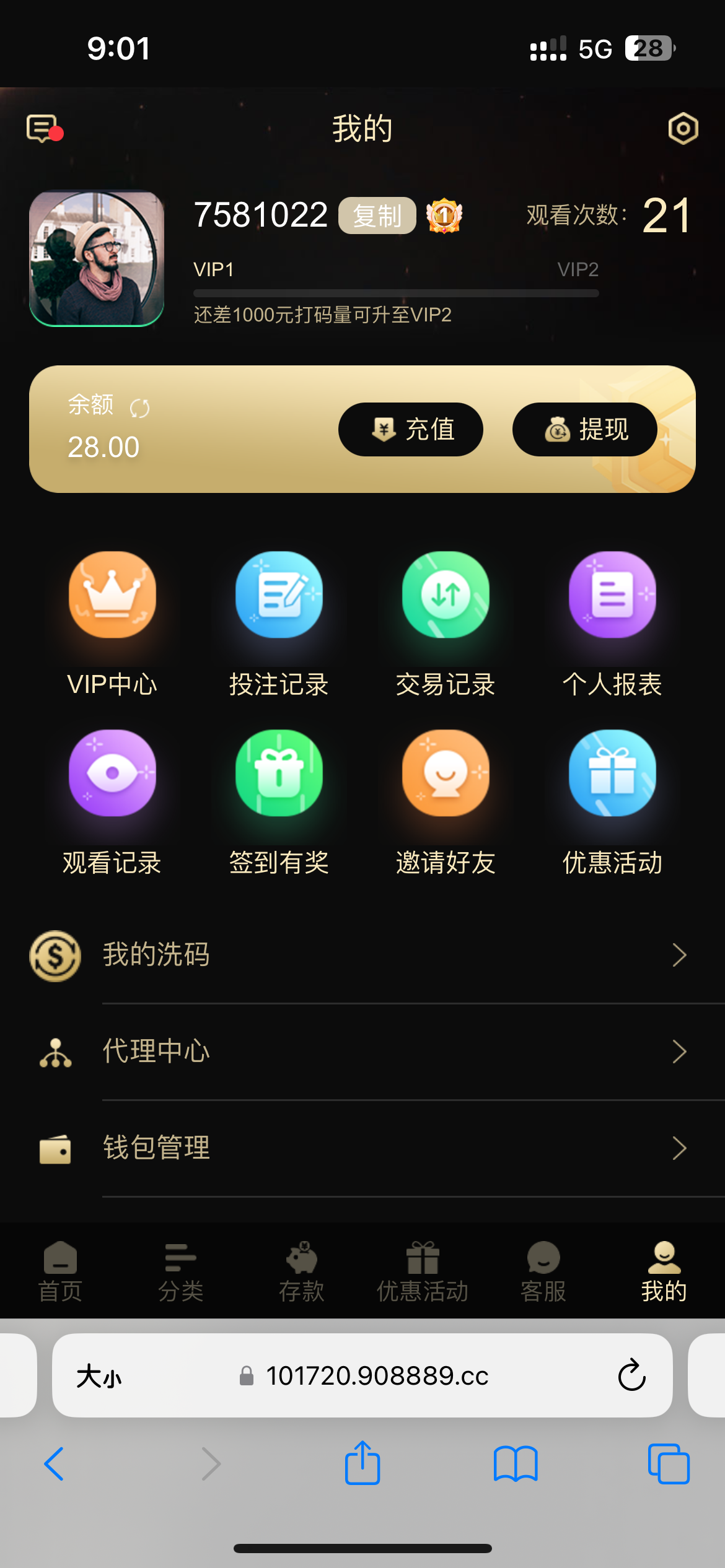View 观看记录 watch history
Screen dimensions: 725x1568
[112, 801]
